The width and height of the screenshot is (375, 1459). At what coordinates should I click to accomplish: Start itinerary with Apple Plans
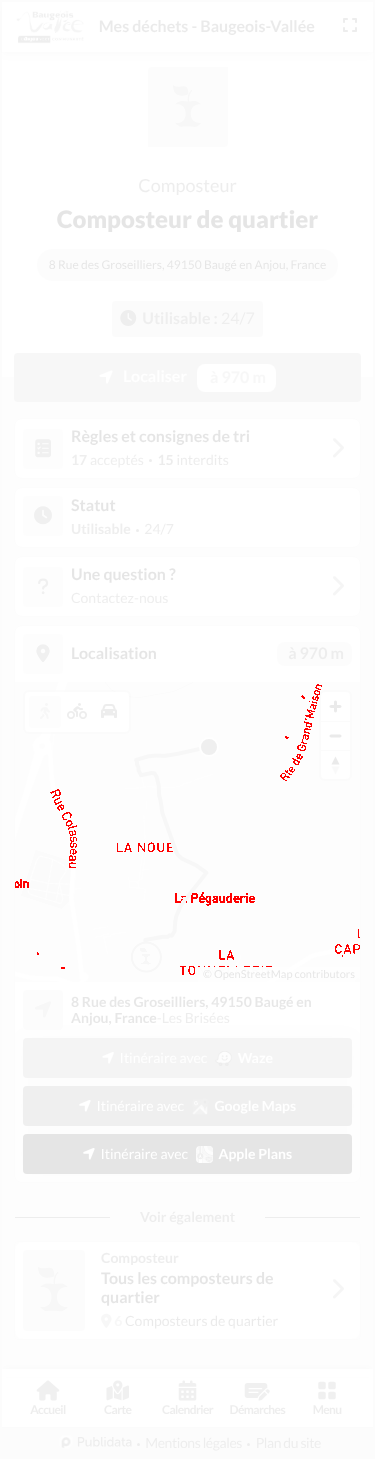point(187,1154)
